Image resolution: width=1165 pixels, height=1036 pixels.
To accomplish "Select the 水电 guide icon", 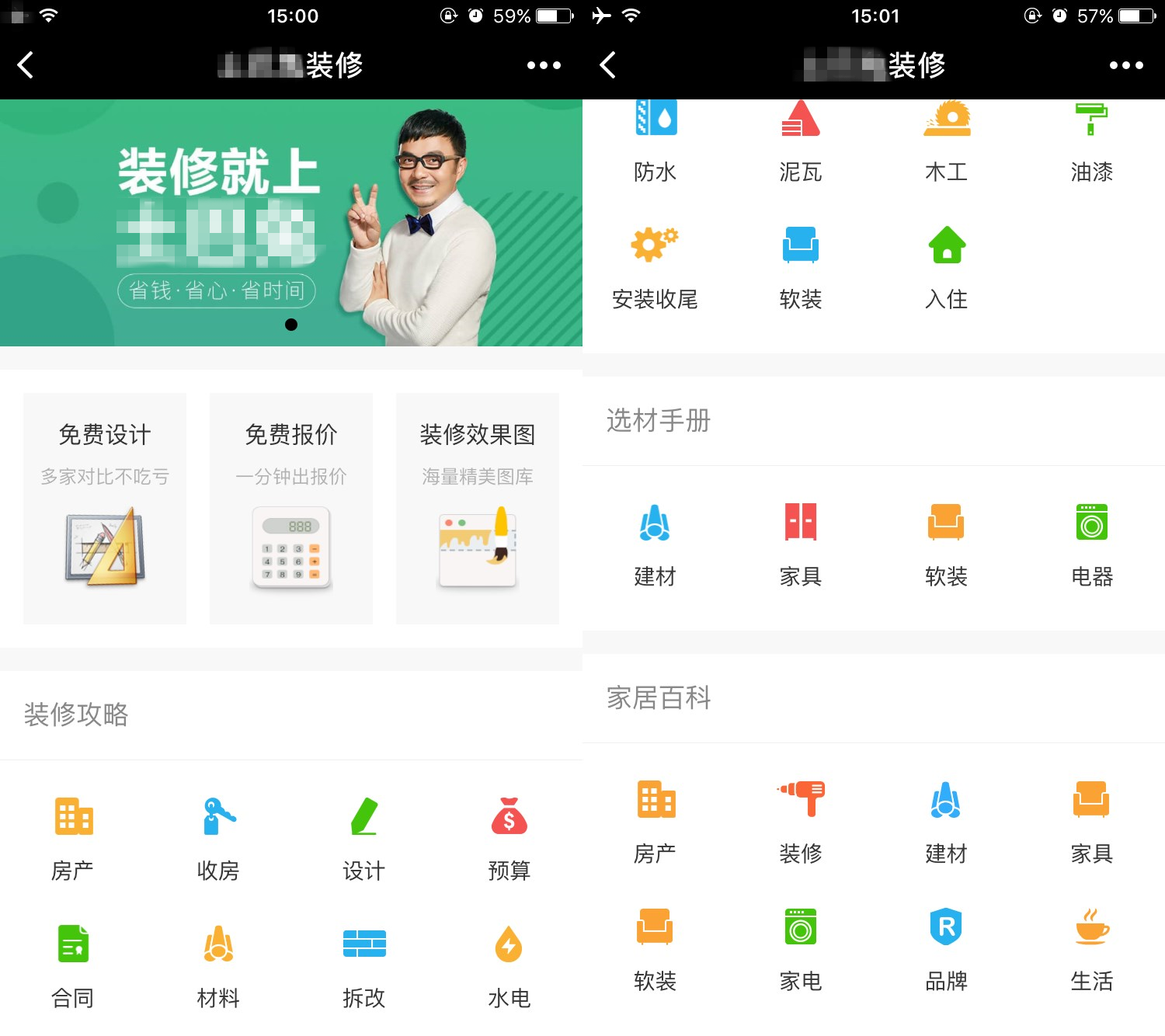I will pyautogui.click(x=509, y=965).
